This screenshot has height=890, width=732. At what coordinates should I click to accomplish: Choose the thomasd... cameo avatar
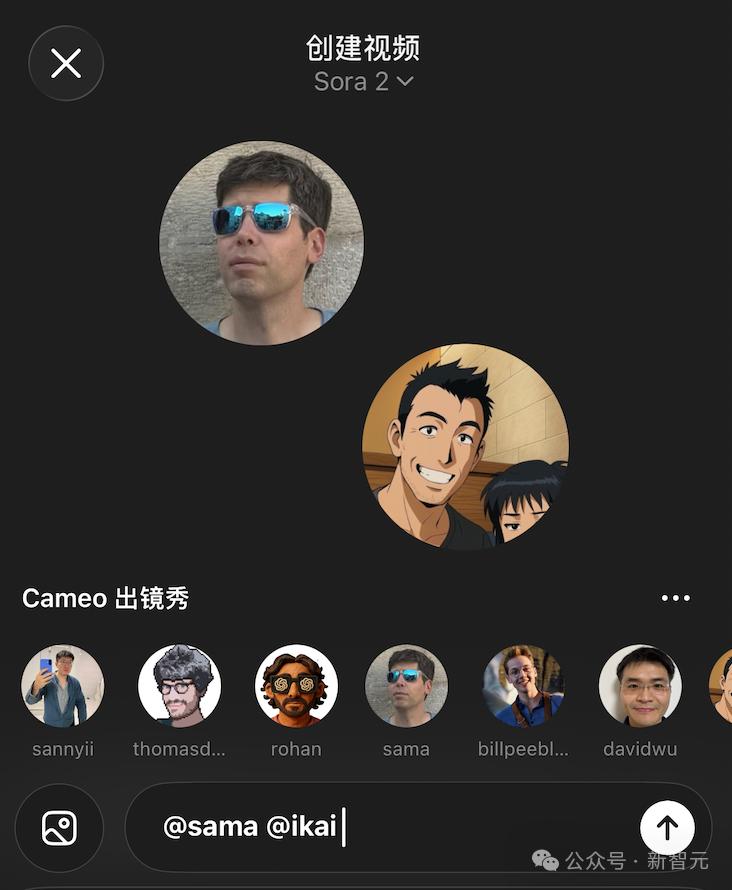point(179,686)
